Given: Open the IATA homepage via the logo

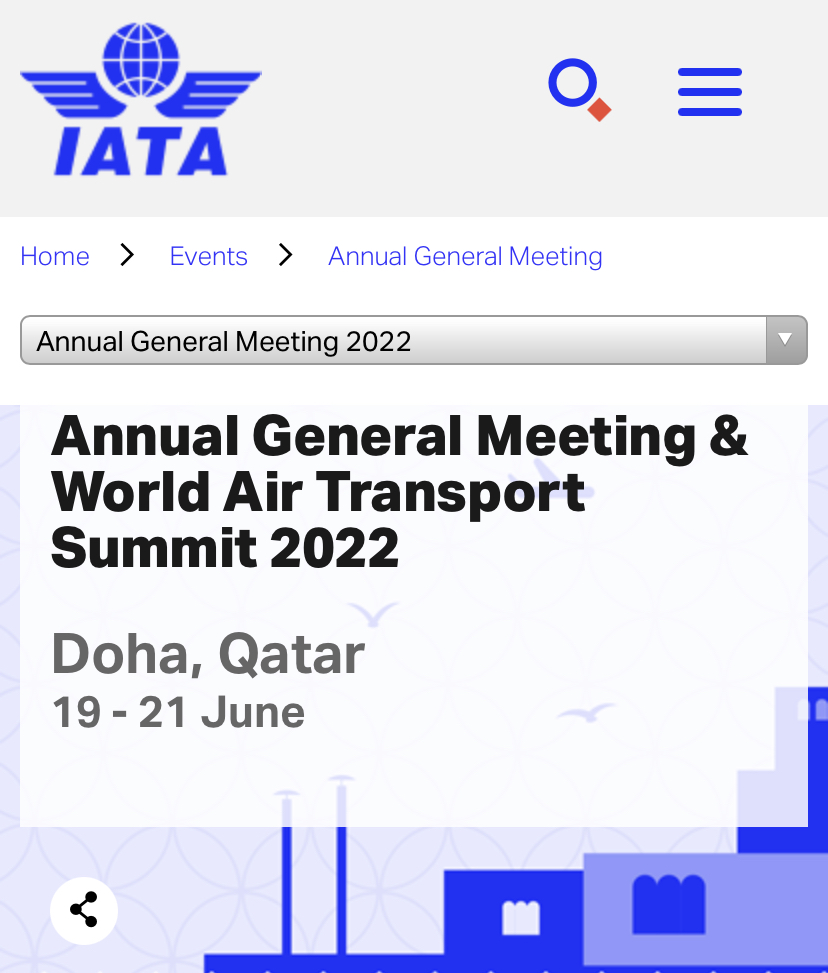Looking at the screenshot, I should coord(140,99).
